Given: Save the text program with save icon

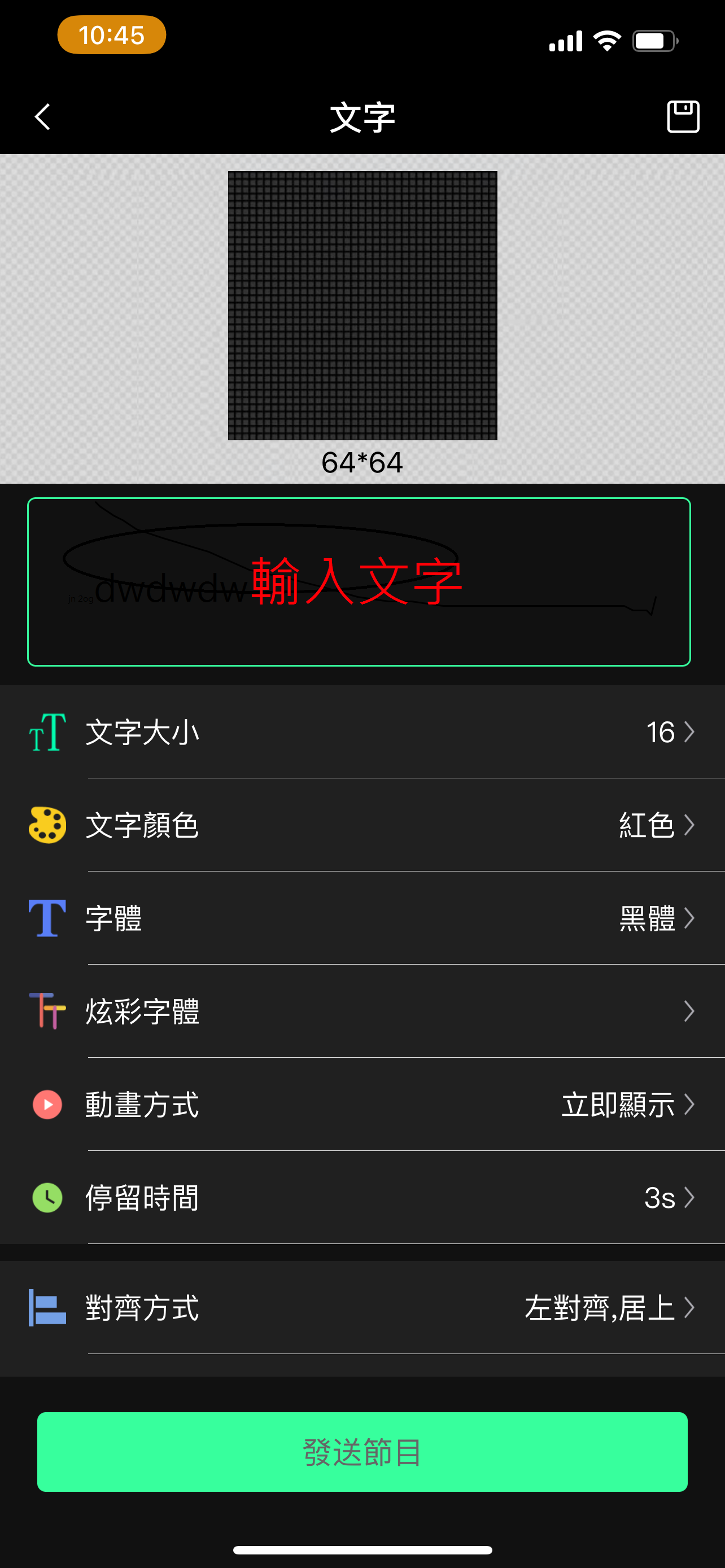Looking at the screenshot, I should pyautogui.click(x=683, y=117).
